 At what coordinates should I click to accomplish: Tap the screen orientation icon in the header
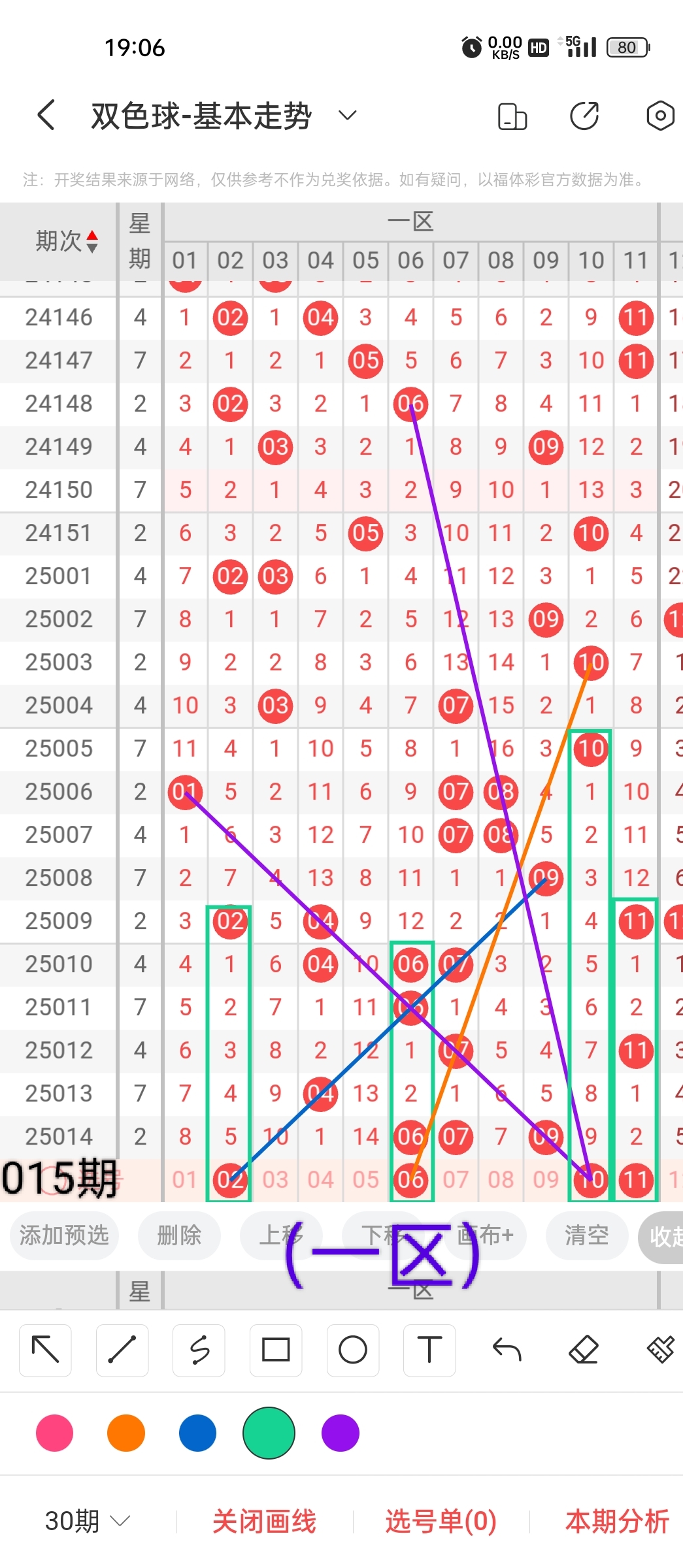pos(512,117)
